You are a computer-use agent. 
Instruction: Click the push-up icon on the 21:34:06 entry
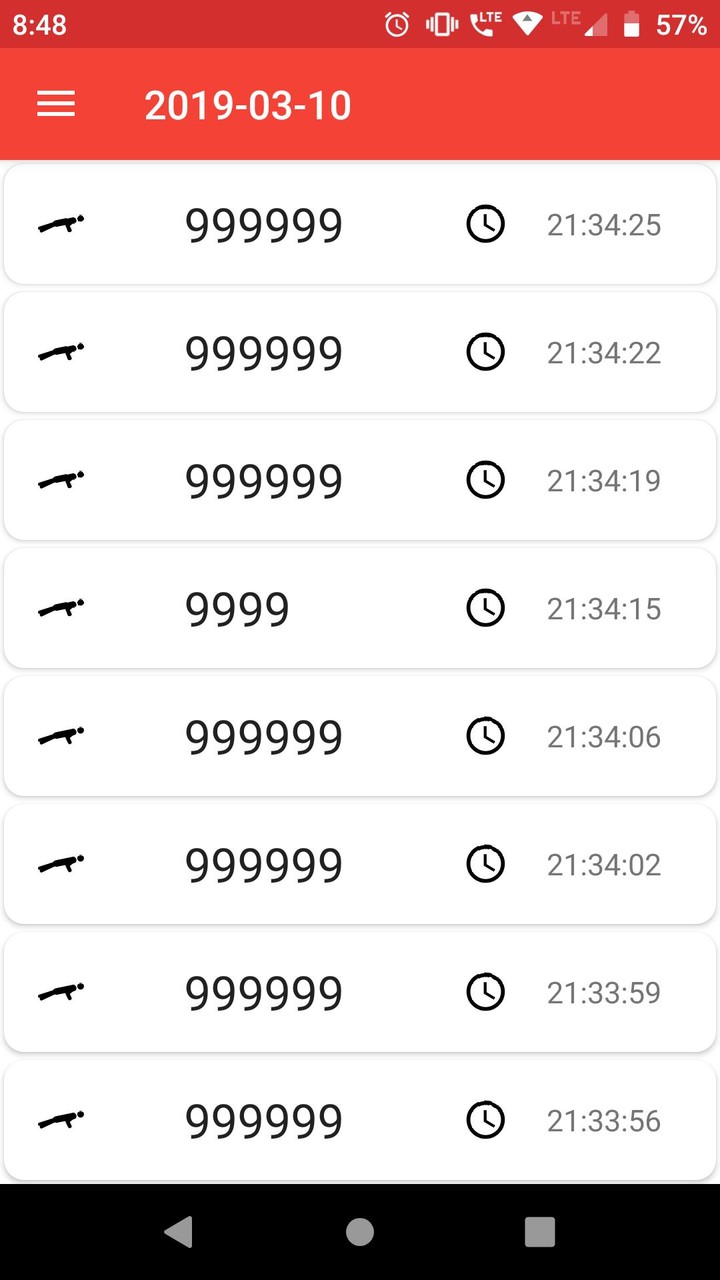(x=62, y=736)
